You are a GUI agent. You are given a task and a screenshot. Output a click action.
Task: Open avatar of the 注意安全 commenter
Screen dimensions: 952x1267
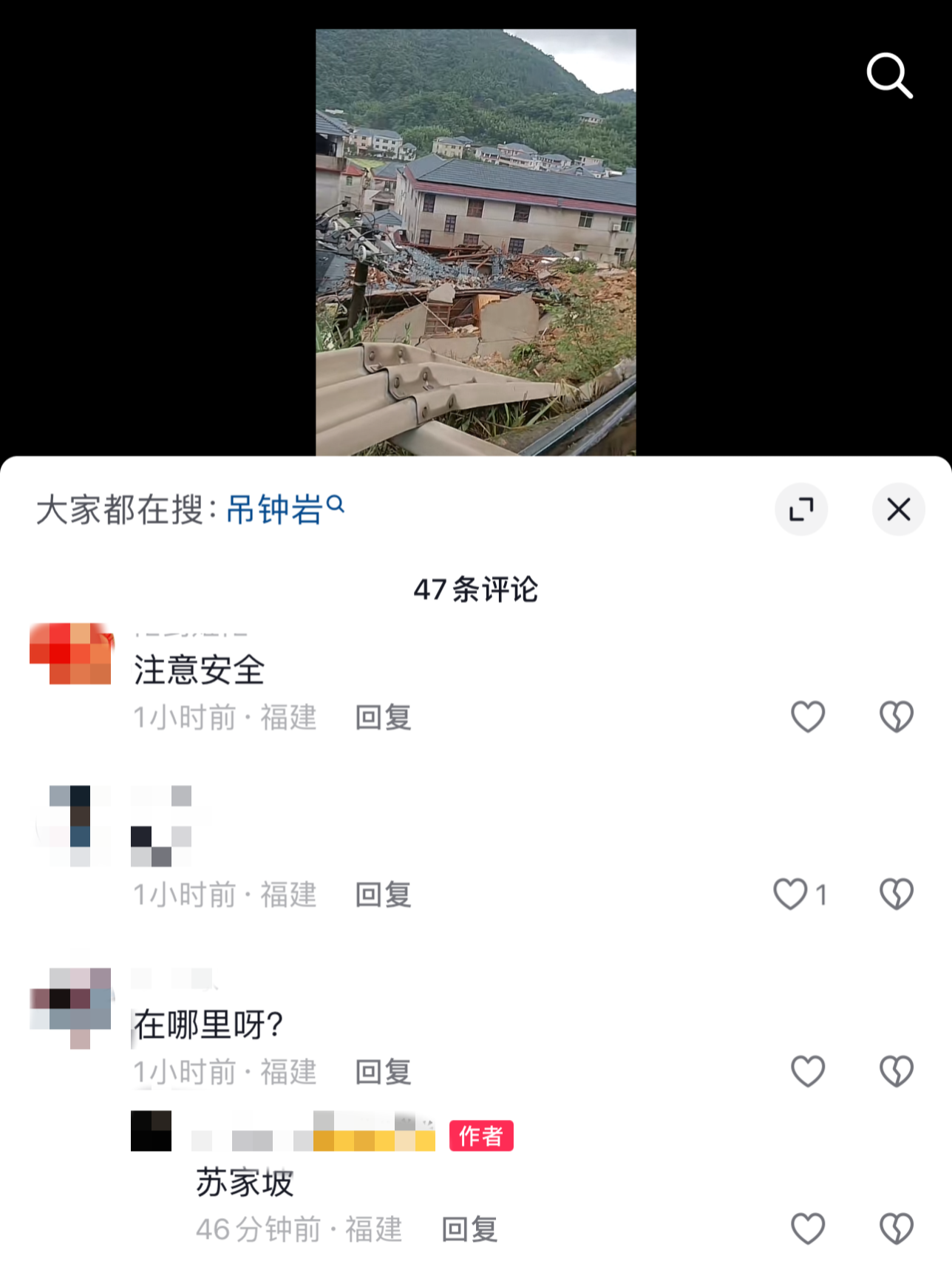pyautogui.click(x=71, y=653)
